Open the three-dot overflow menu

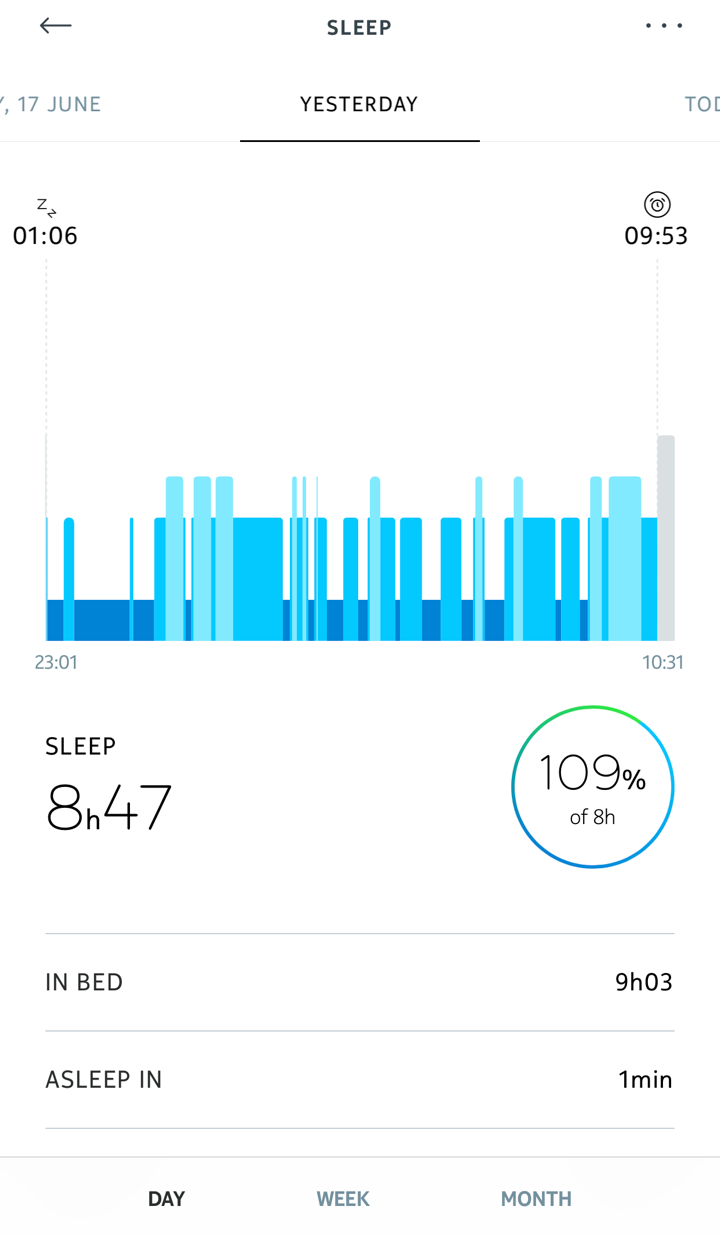[x=664, y=26]
